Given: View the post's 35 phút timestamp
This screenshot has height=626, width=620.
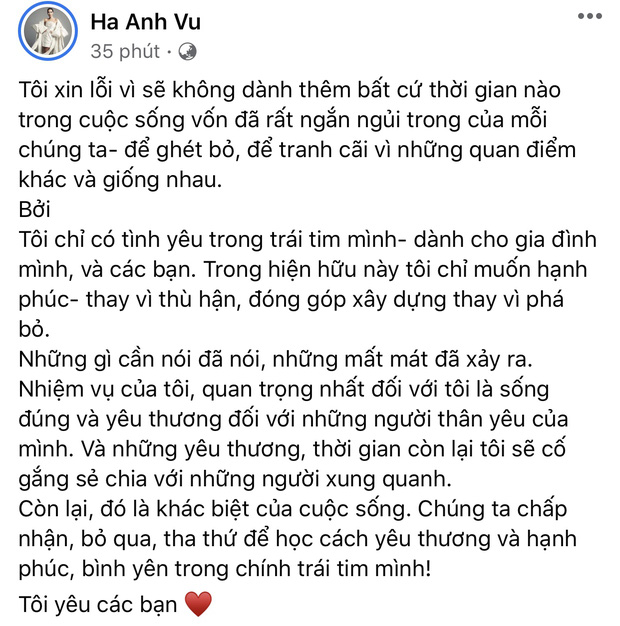Looking at the screenshot, I should click(x=127, y=49).
